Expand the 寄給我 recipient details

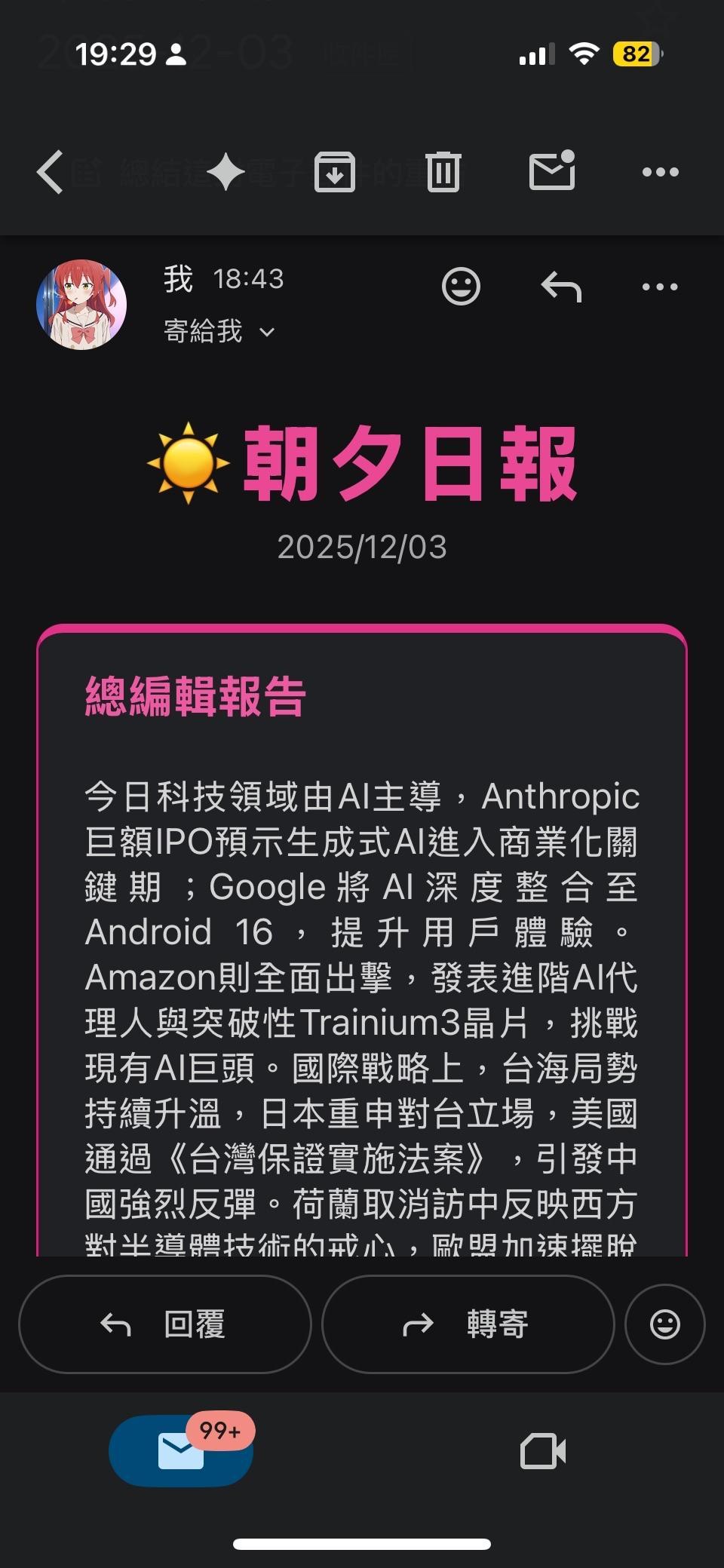pyautogui.click(x=219, y=331)
